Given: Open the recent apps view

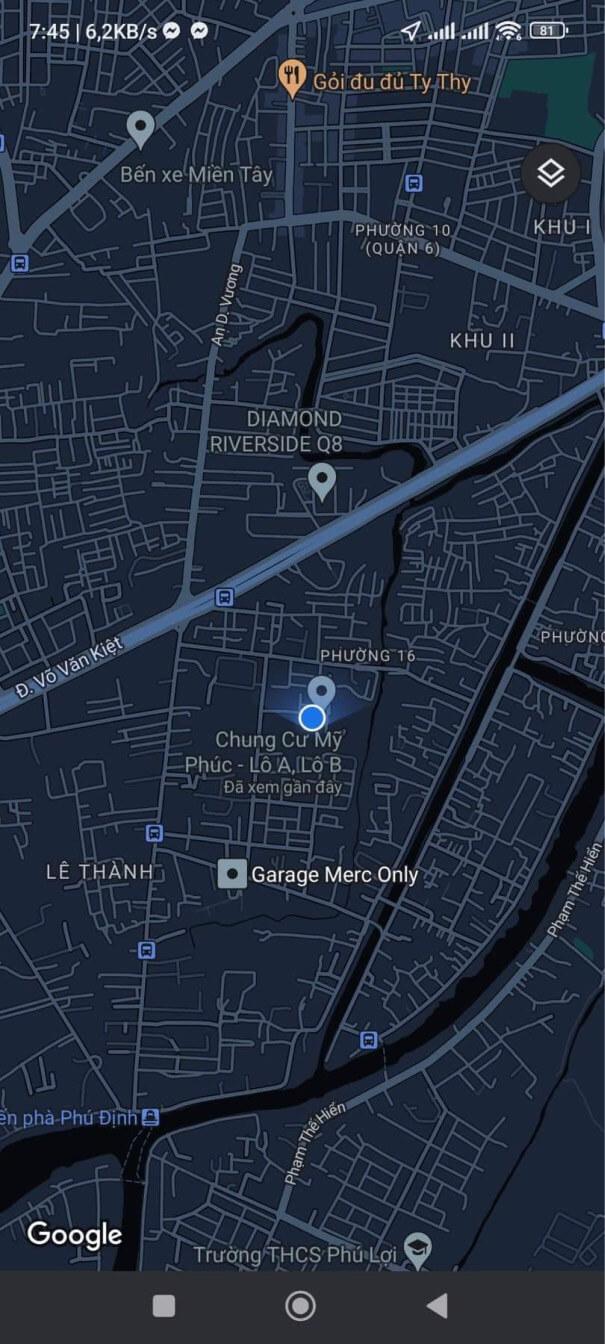Looking at the screenshot, I should pos(164,1305).
